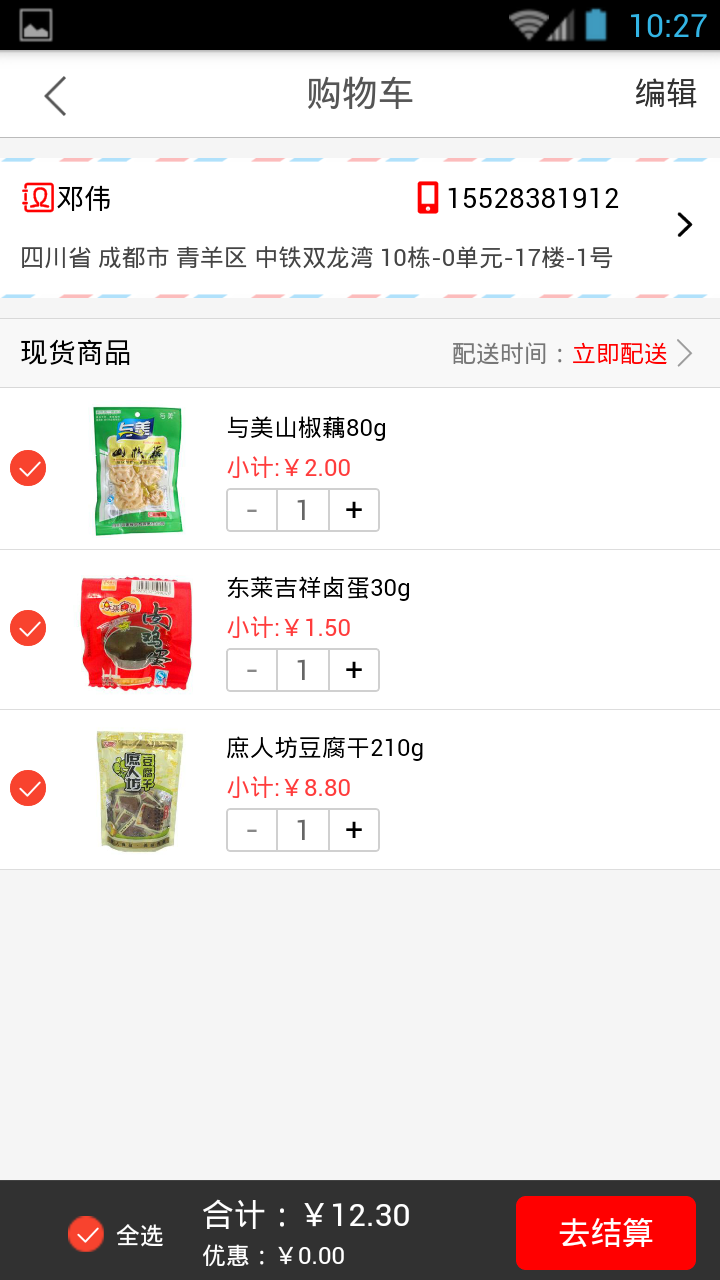
Task: Tap the 购物车 title
Action: pyautogui.click(x=360, y=95)
